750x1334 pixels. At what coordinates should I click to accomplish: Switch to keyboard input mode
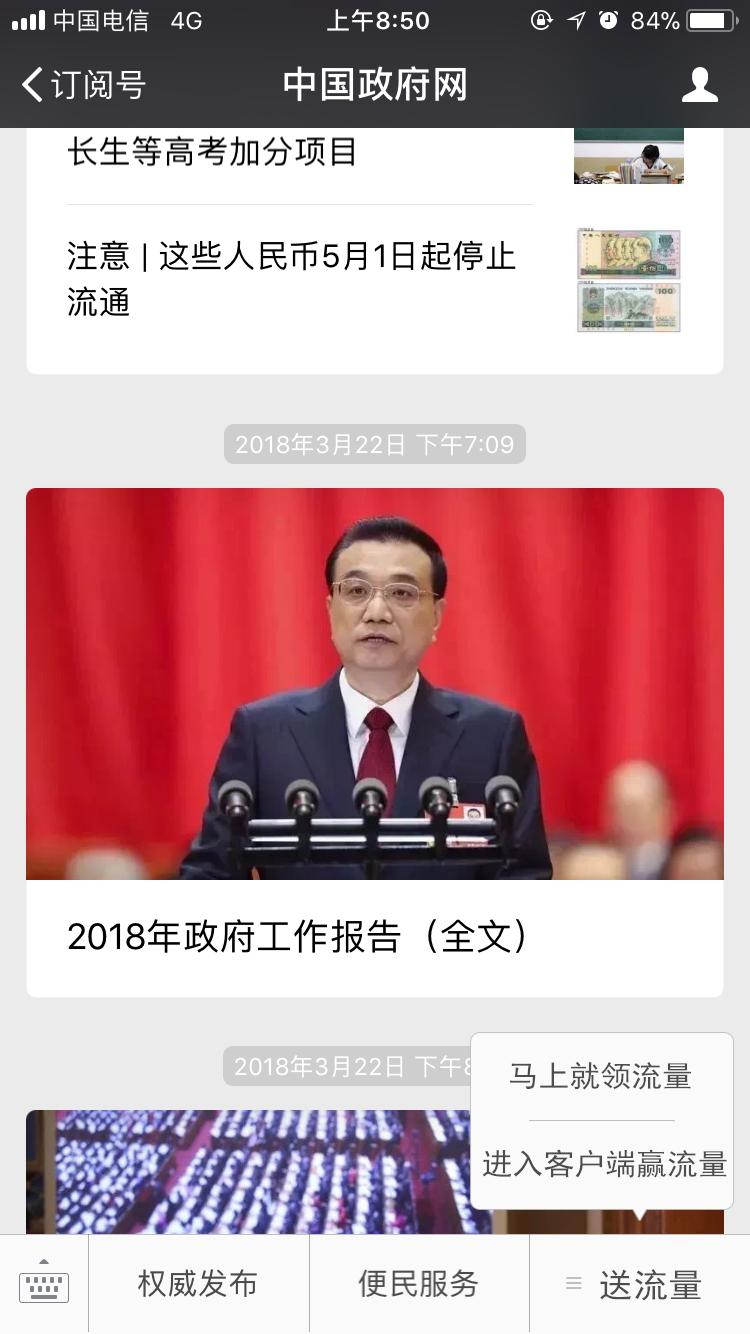pyautogui.click(x=44, y=1284)
